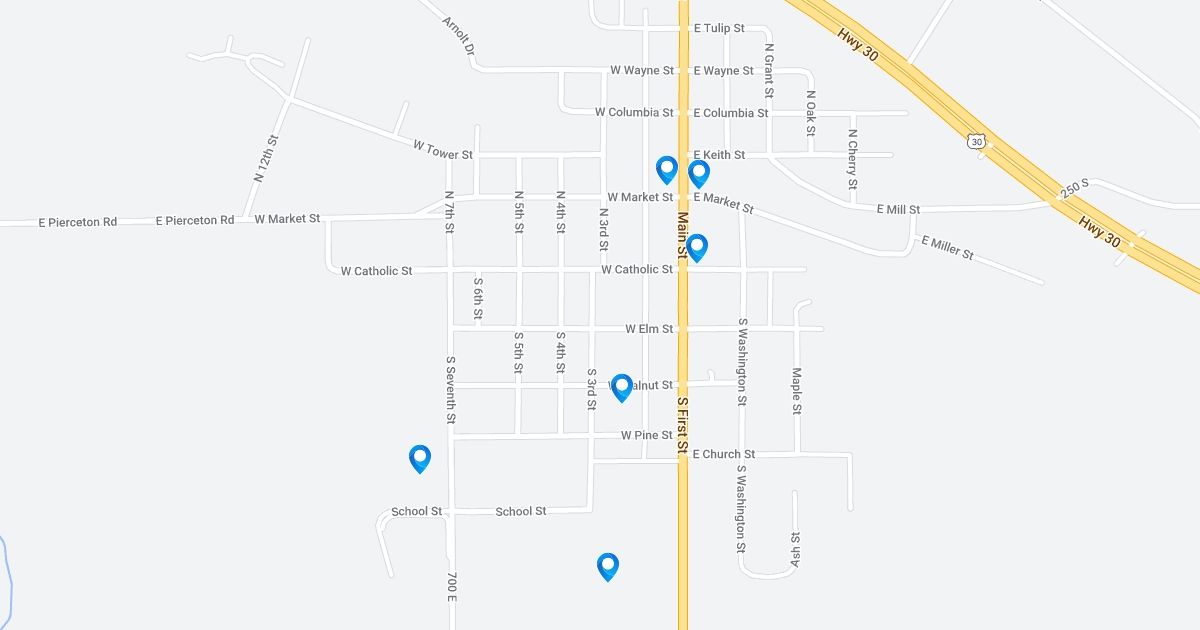
Task: Open the pin next to E Keith St
Action: [699, 173]
